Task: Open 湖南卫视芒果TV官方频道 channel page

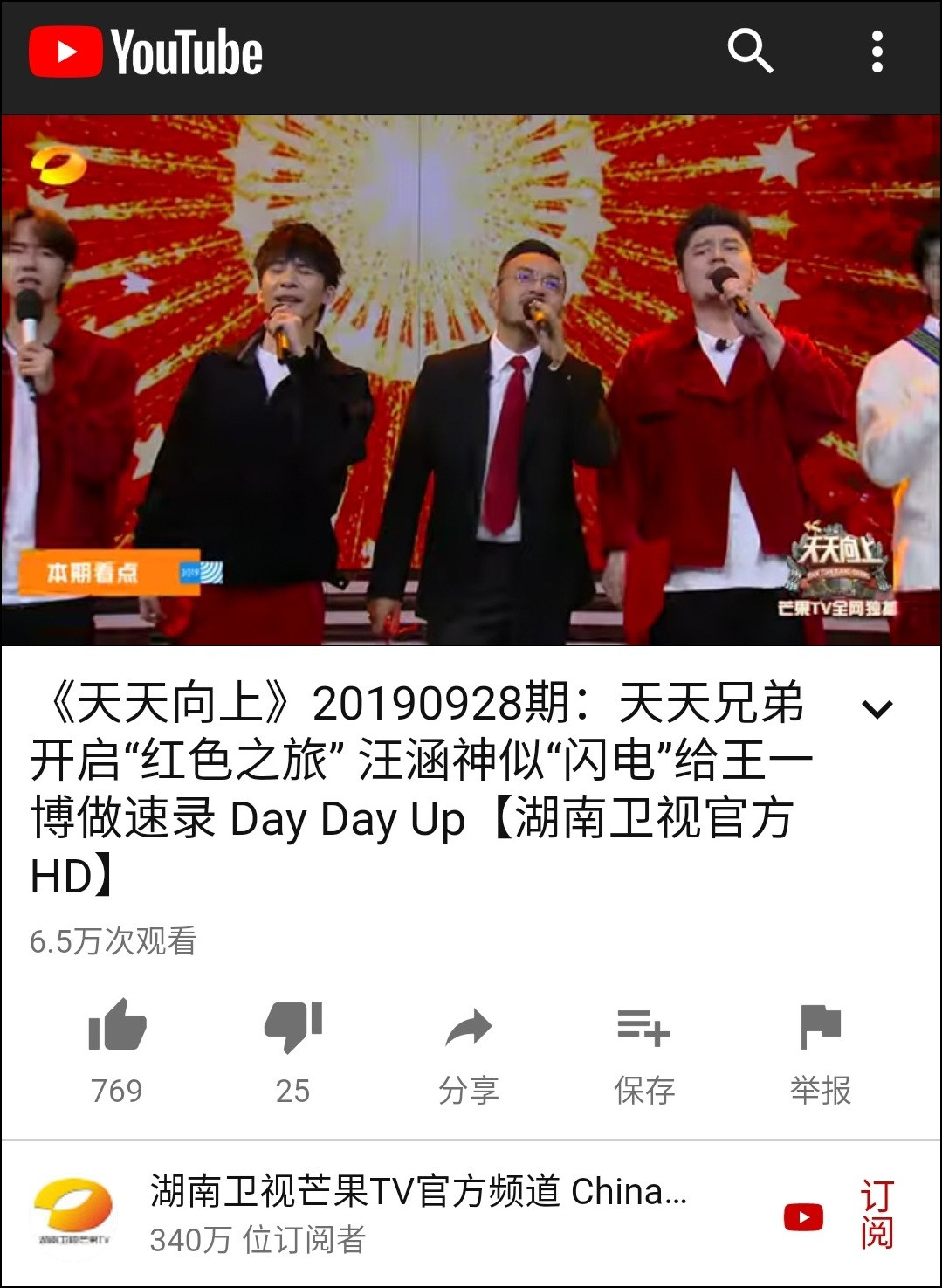Action: click(417, 1192)
